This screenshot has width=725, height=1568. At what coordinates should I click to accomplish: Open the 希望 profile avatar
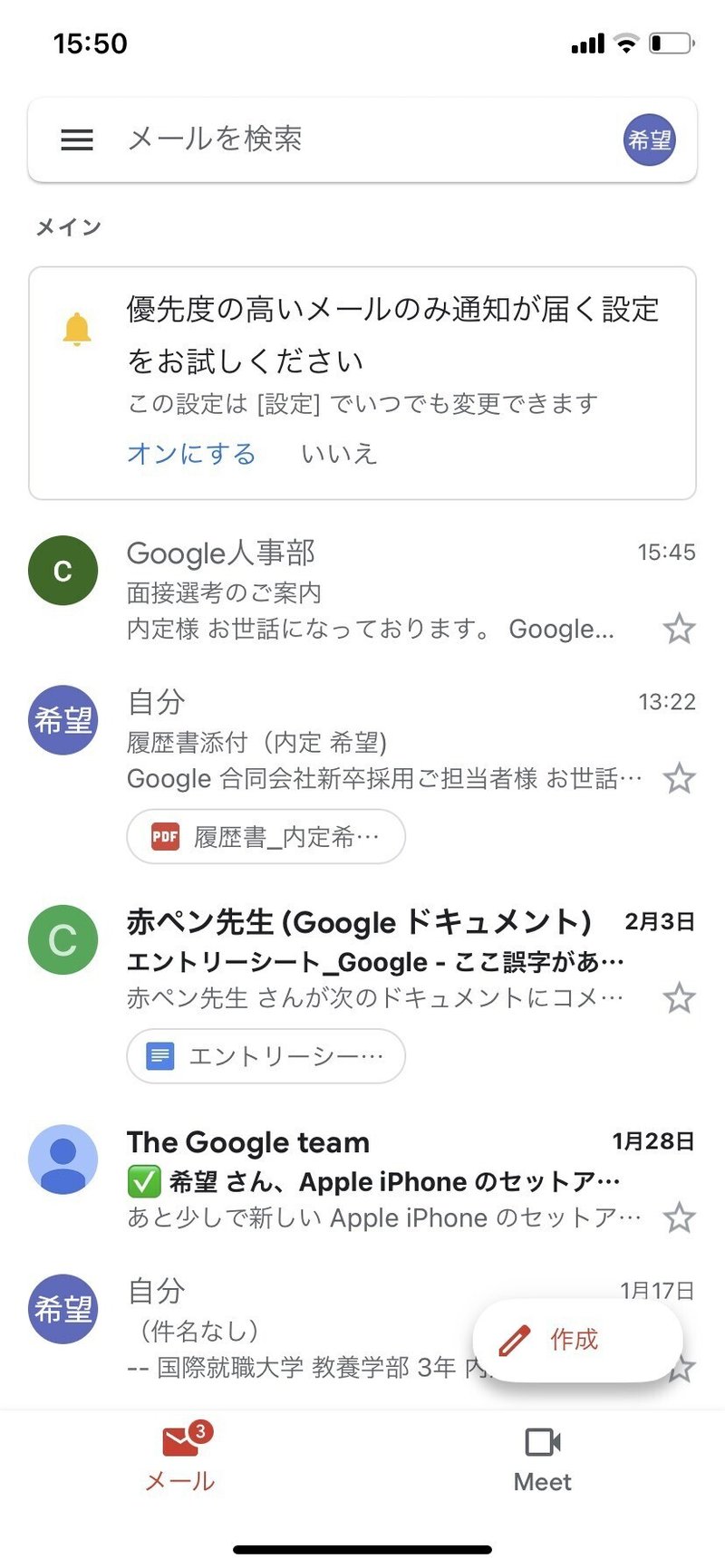(x=649, y=139)
